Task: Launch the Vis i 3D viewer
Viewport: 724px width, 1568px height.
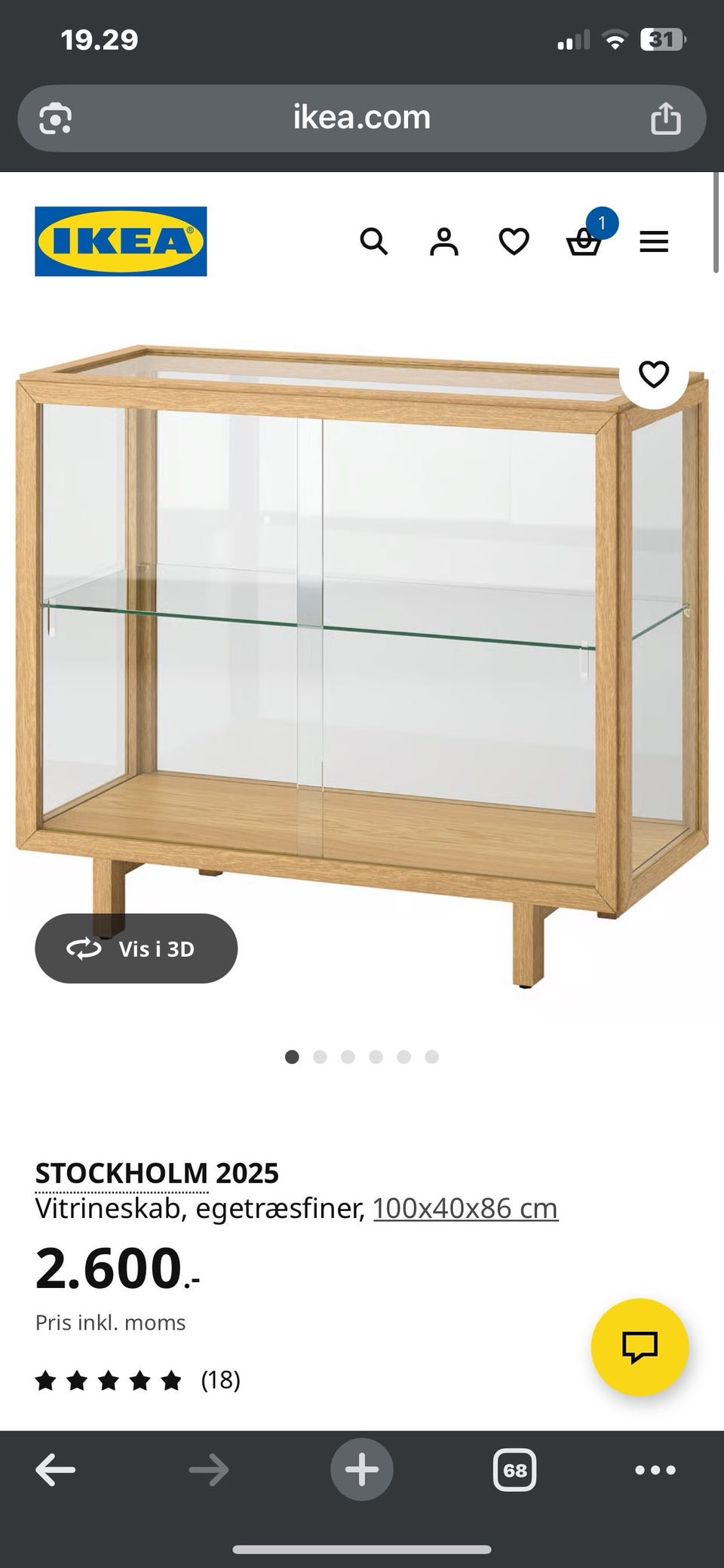Action: pos(136,948)
